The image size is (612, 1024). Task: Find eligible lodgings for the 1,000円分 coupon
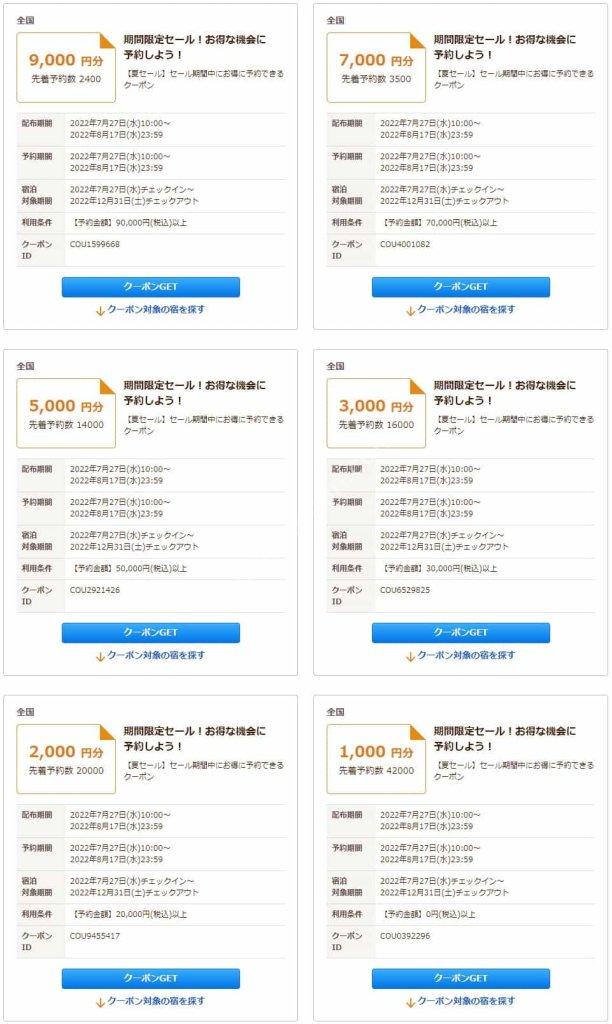pos(460,1001)
